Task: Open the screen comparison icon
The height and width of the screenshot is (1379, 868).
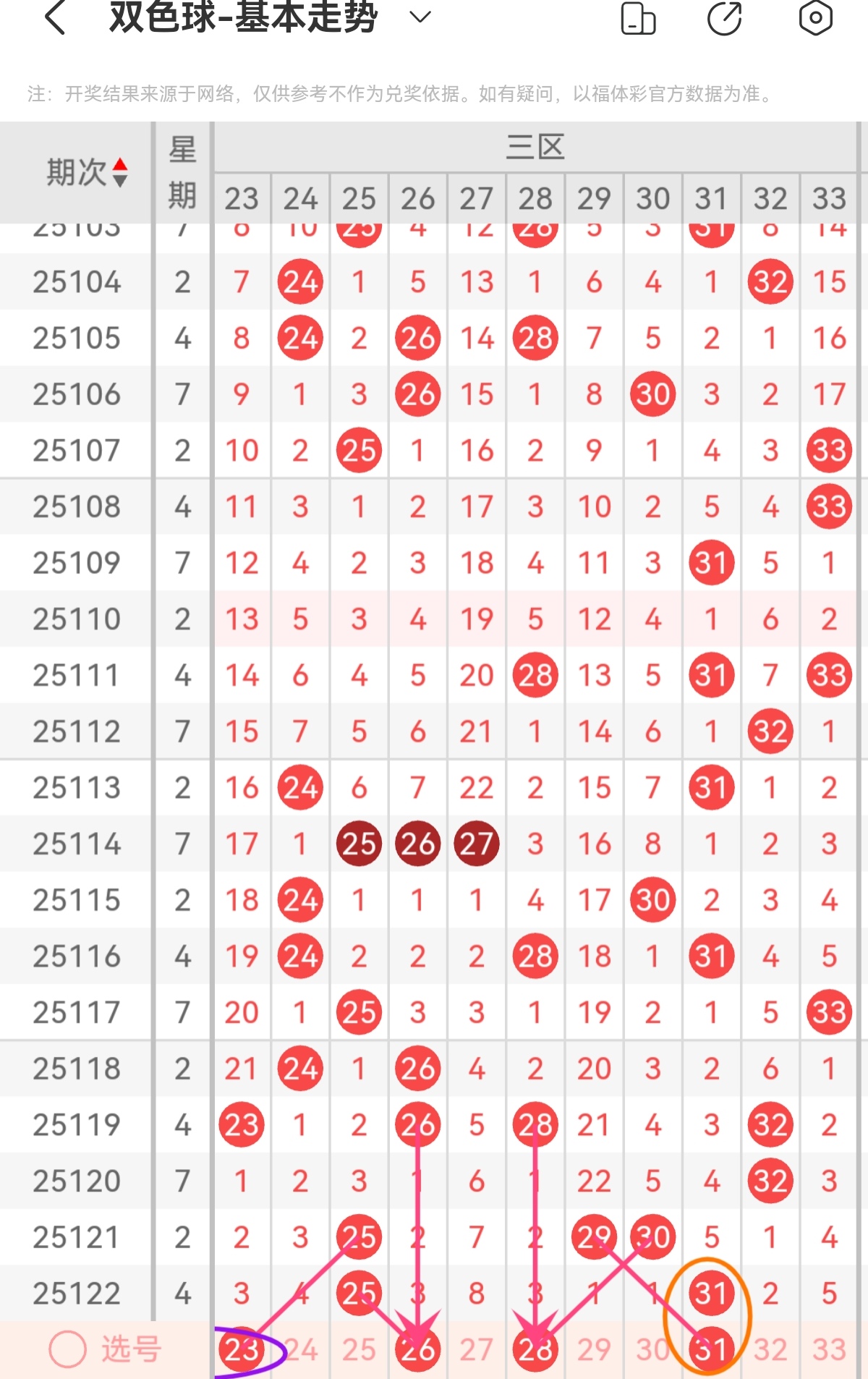Action: [639, 17]
